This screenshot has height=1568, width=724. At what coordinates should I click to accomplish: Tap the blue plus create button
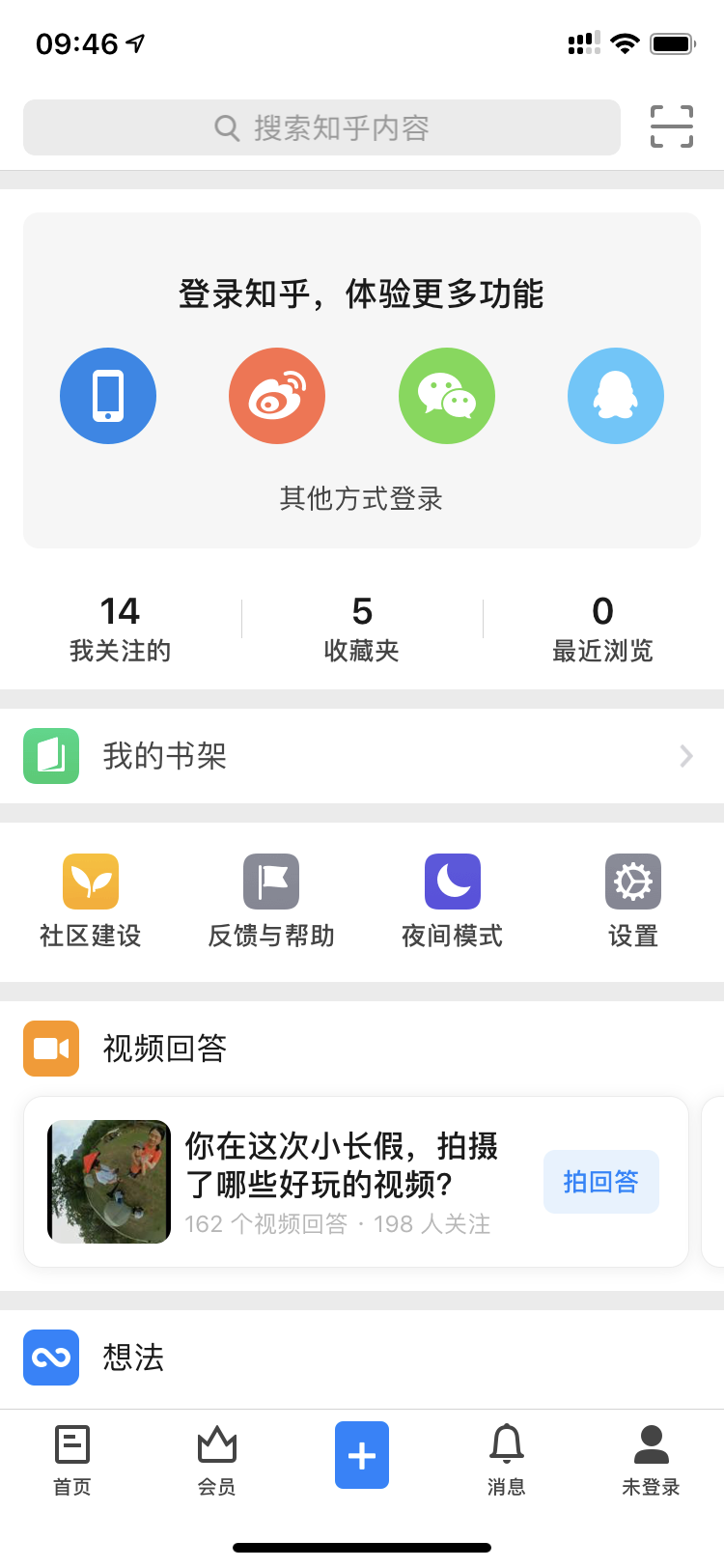click(362, 1454)
